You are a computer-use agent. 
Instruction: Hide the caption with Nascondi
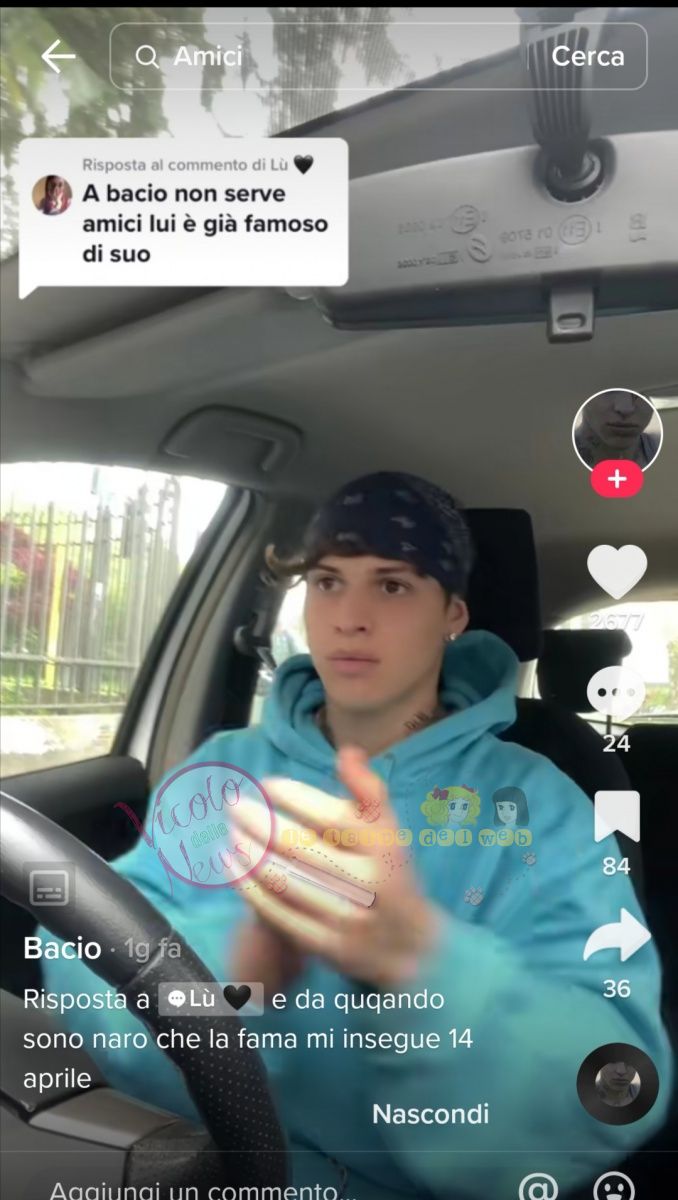(x=430, y=1114)
